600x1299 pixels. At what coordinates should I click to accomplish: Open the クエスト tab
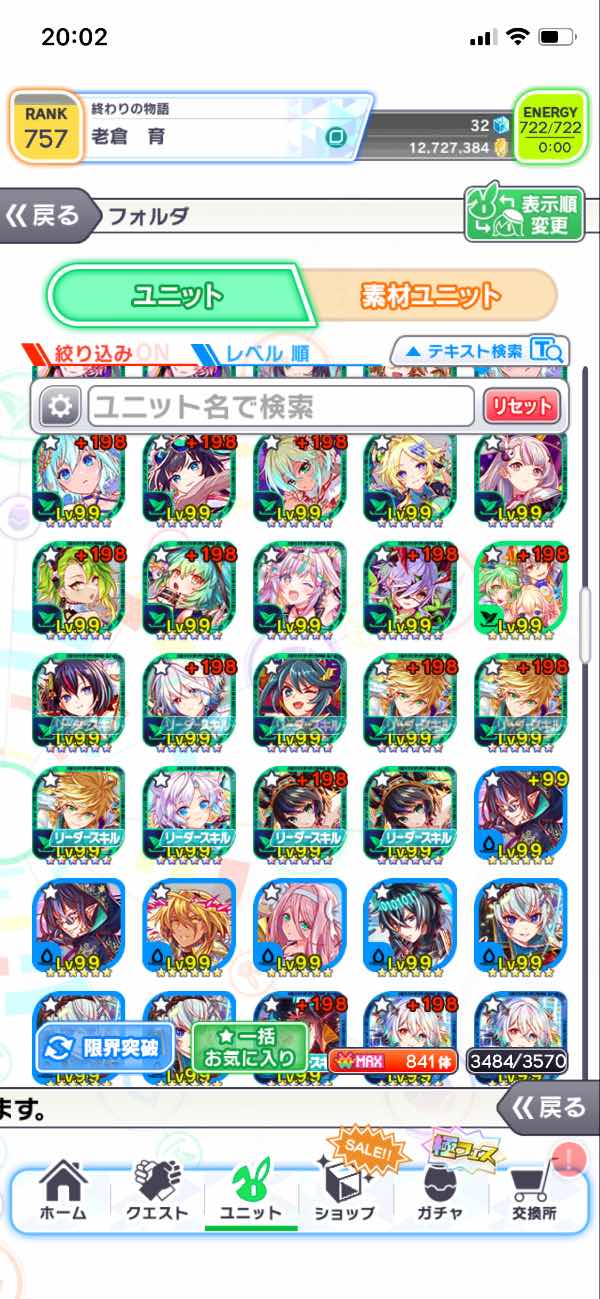pos(156,1190)
